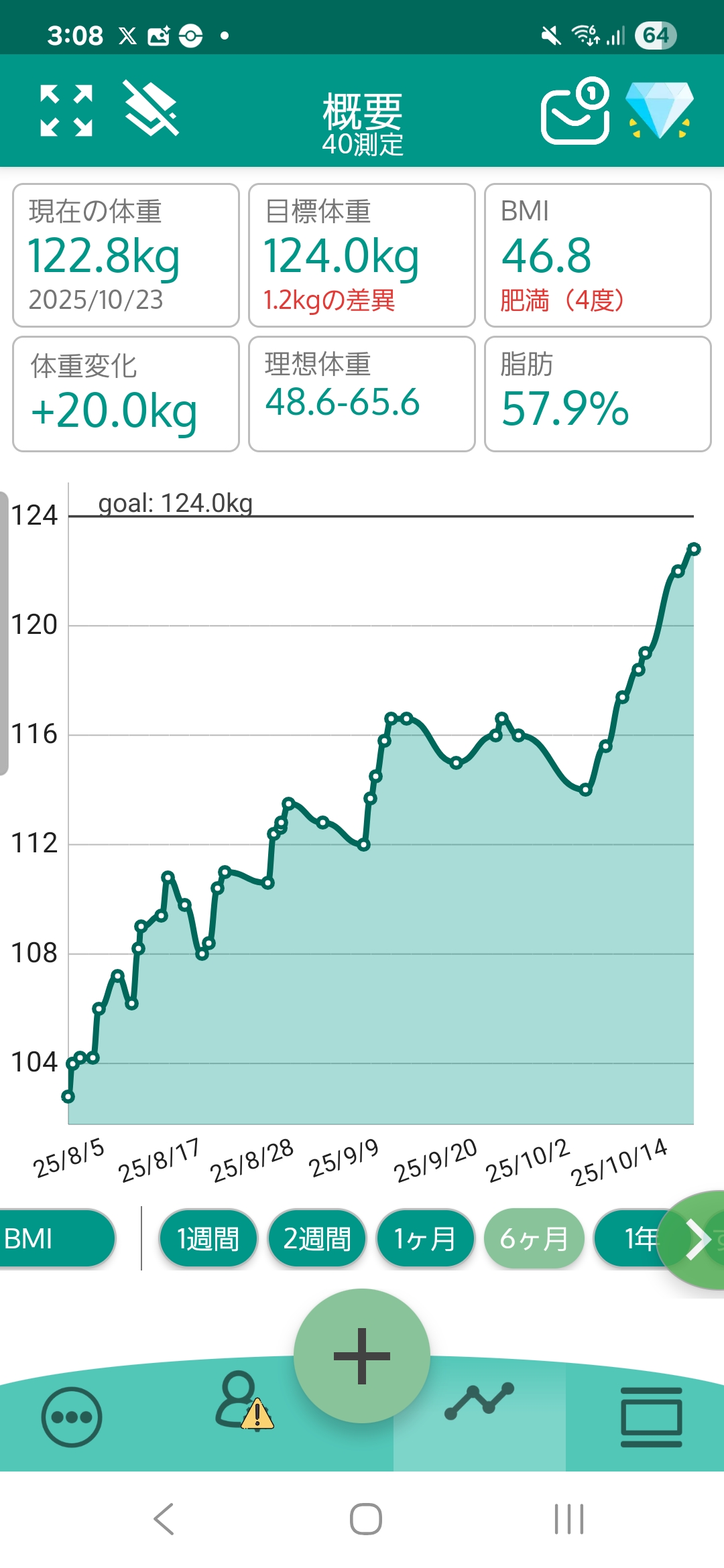The height and width of the screenshot is (1568, 724).
Task: Add a new weight measurement
Action: click(x=362, y=1356)
